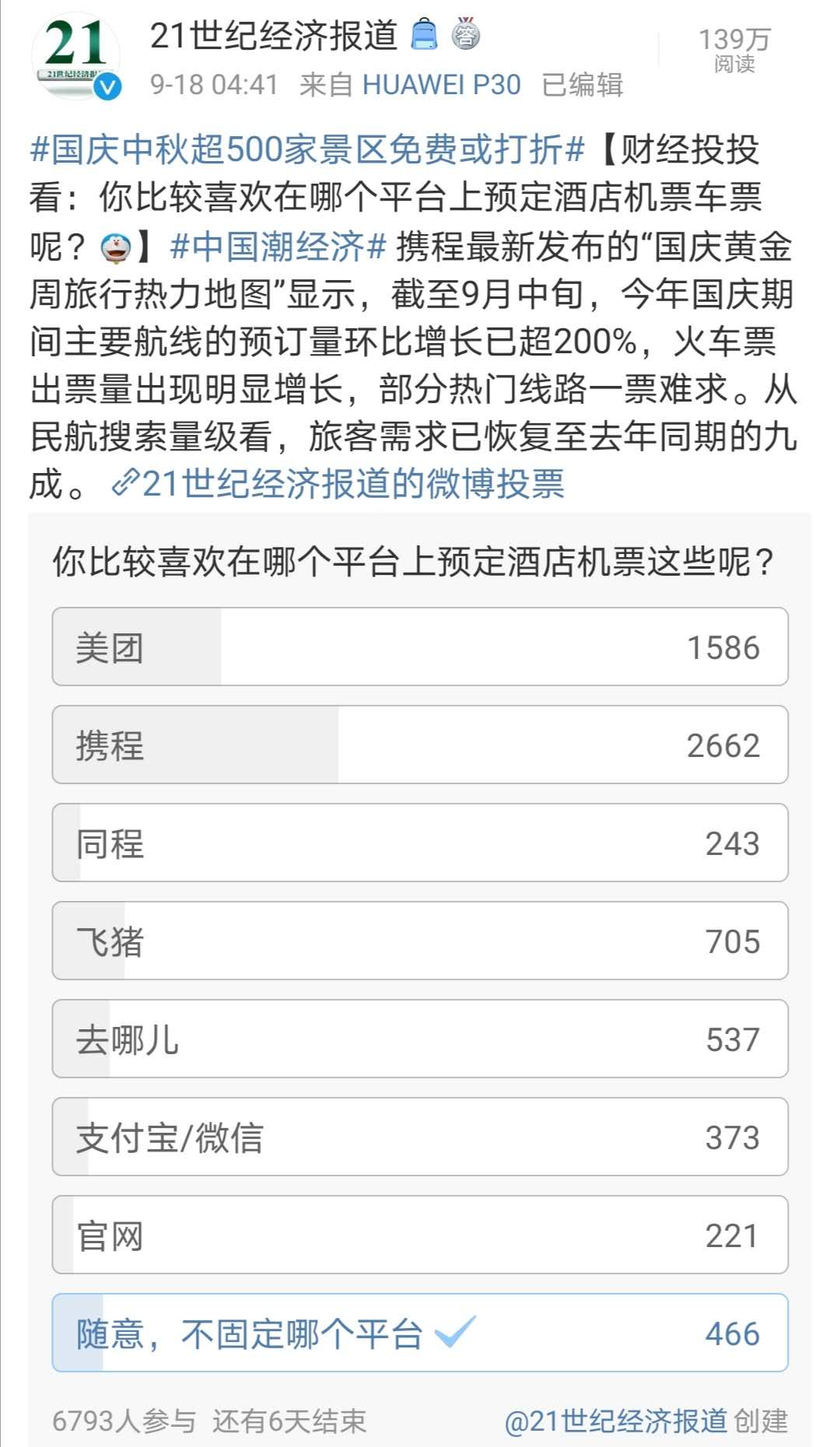840x1447 pixels.
Task: Open 21世纪经济报道 profile avatar
Action: [x=75, y=56]
